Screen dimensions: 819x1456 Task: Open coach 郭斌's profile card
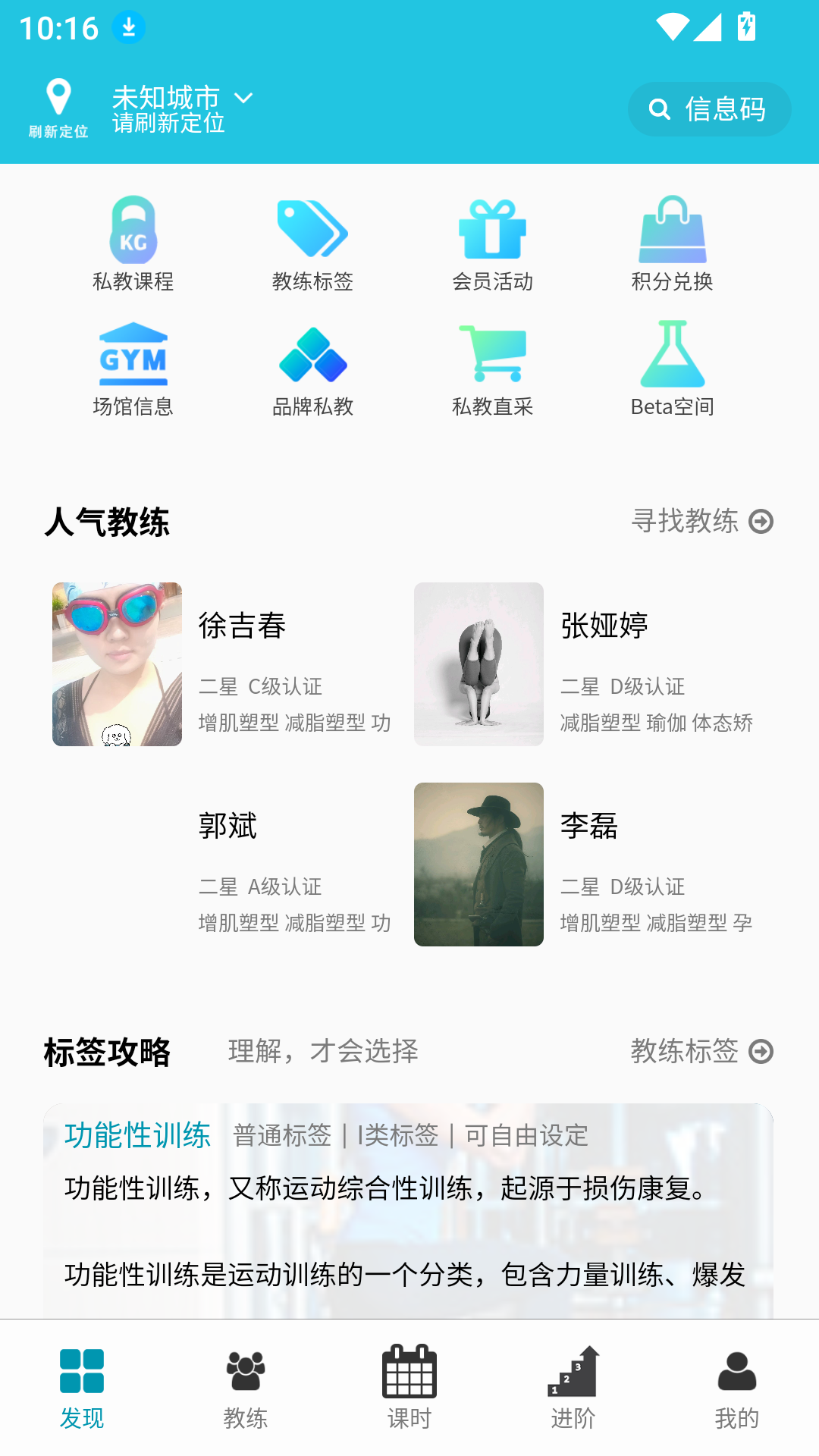coord(223,864)
